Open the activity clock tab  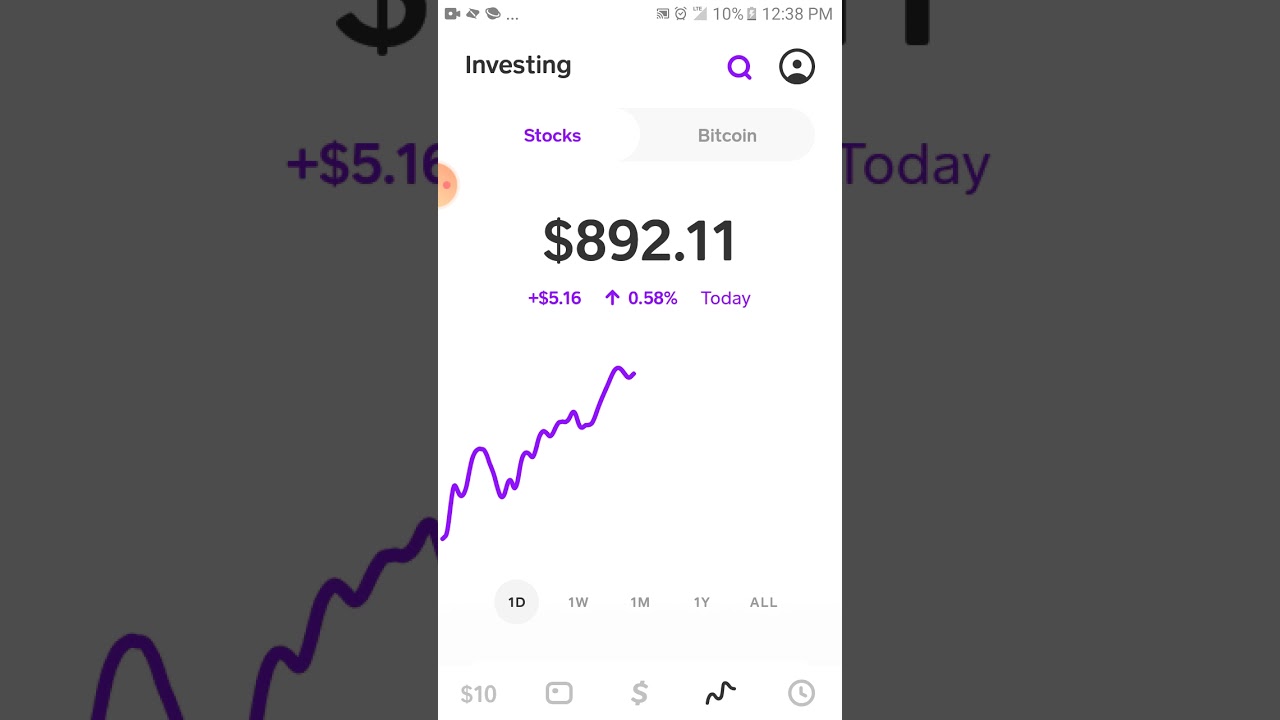pyautogui.click(x=801, y=693)
